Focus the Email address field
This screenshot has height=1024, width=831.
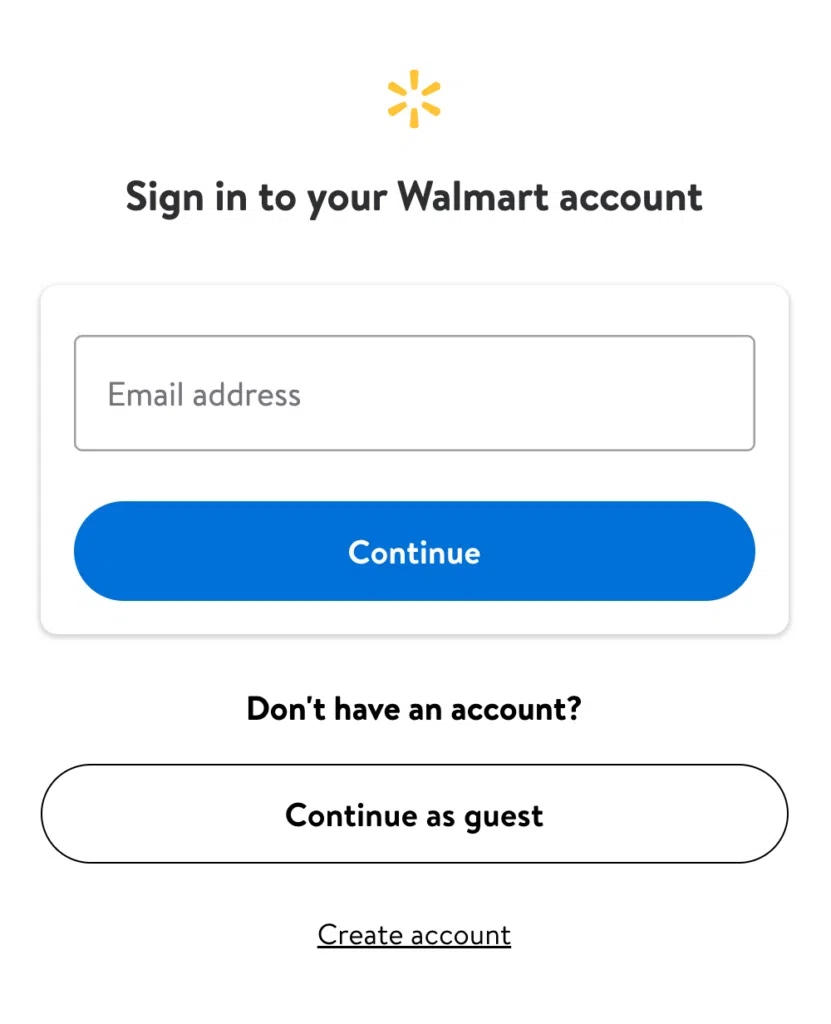click(414, 393)
